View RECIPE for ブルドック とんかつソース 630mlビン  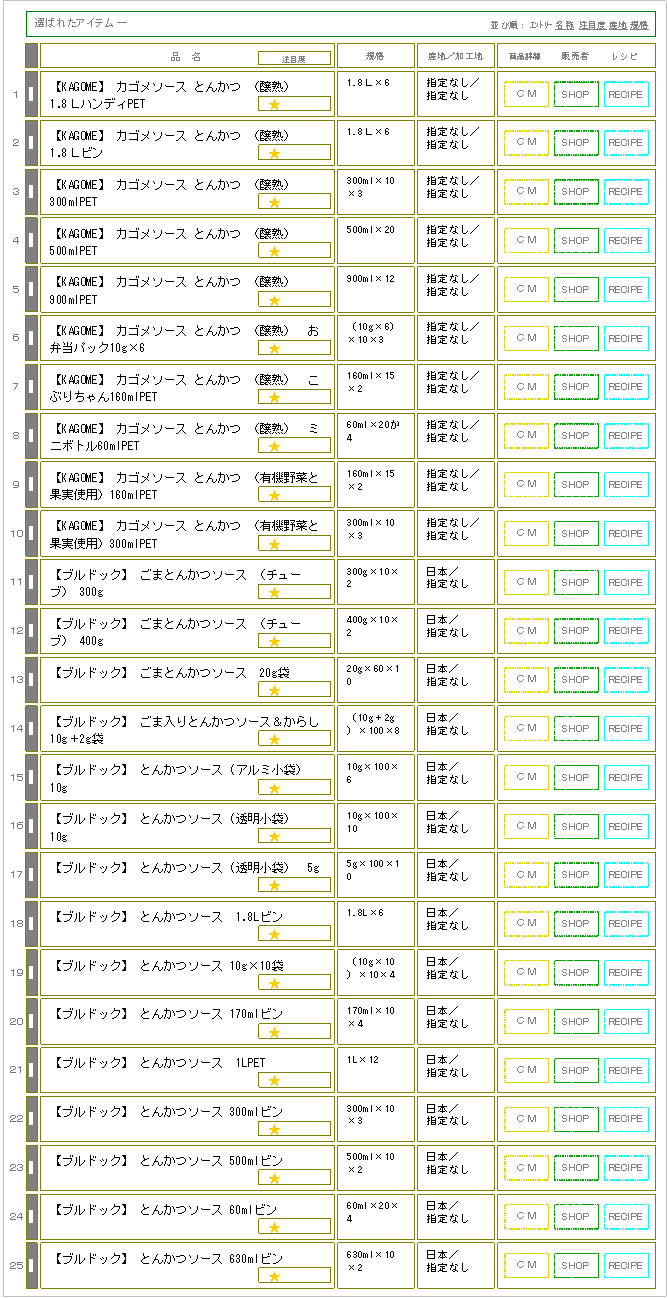pyautogui.click(x=626, y=1267)
